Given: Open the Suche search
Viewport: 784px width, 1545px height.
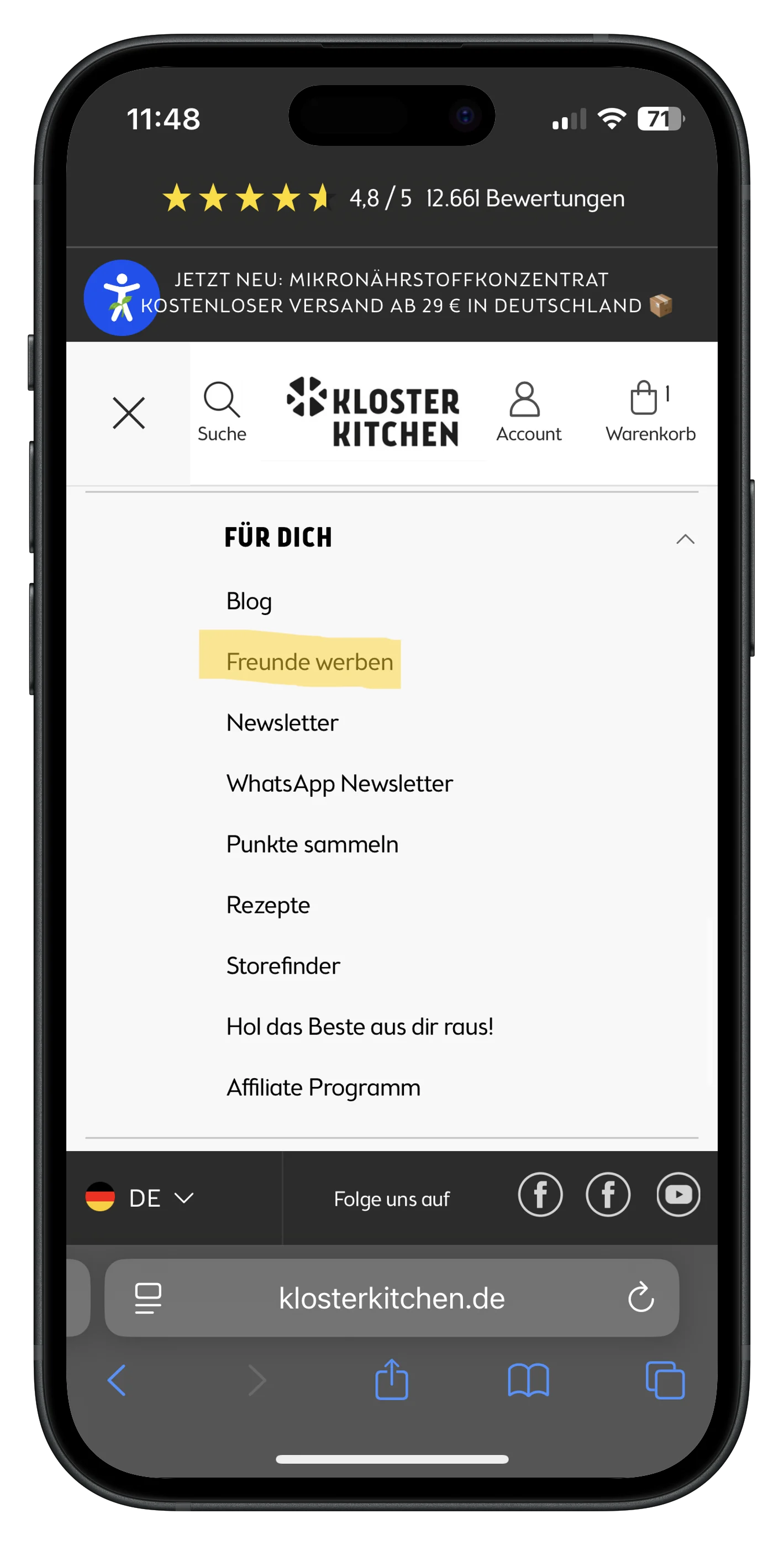Looking at the screenshot, I should click(x=222, y=412).
